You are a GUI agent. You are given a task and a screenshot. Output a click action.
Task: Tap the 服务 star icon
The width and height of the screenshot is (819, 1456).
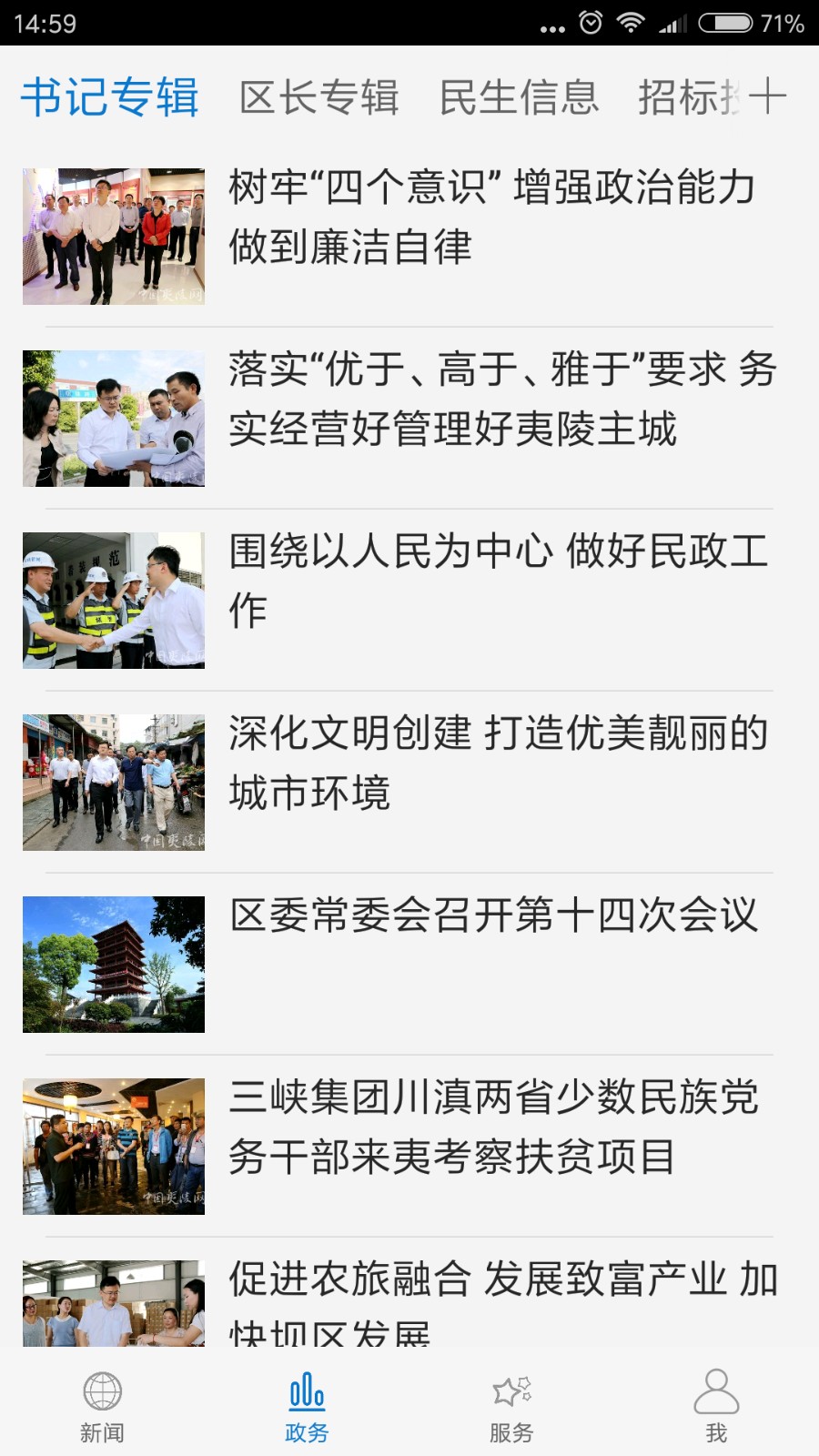click(511, 1401)
